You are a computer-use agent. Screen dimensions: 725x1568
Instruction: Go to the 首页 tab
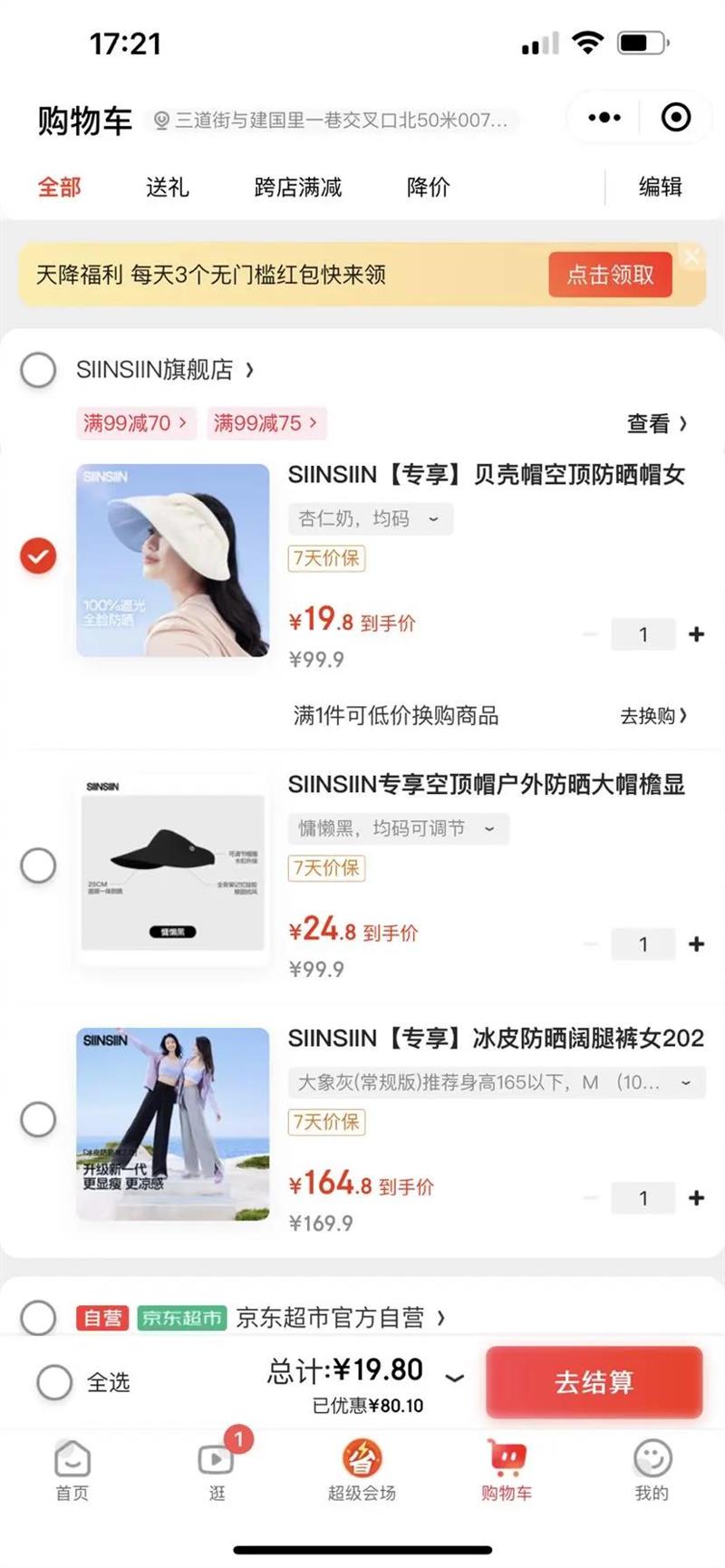point(72,1470)
